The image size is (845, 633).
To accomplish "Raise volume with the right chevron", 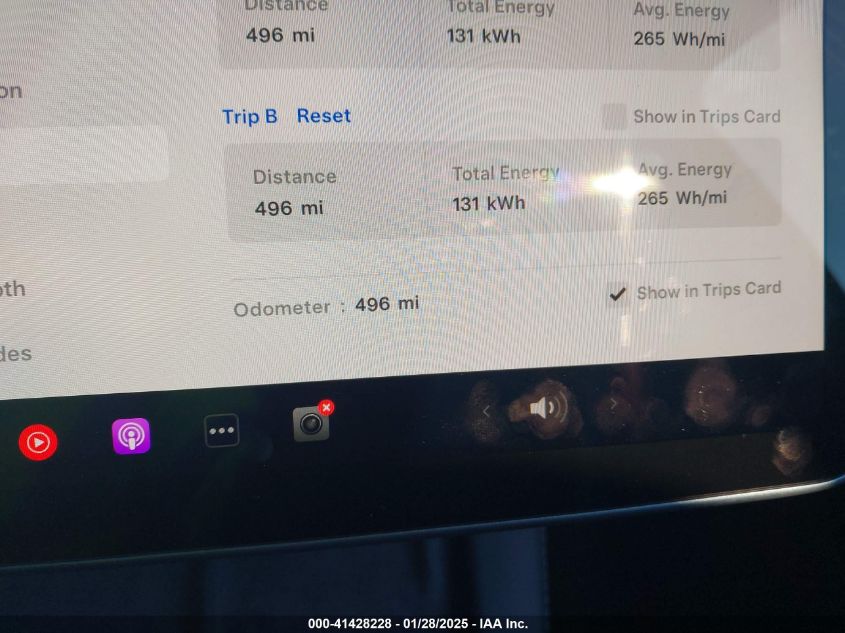I will 613,404.
